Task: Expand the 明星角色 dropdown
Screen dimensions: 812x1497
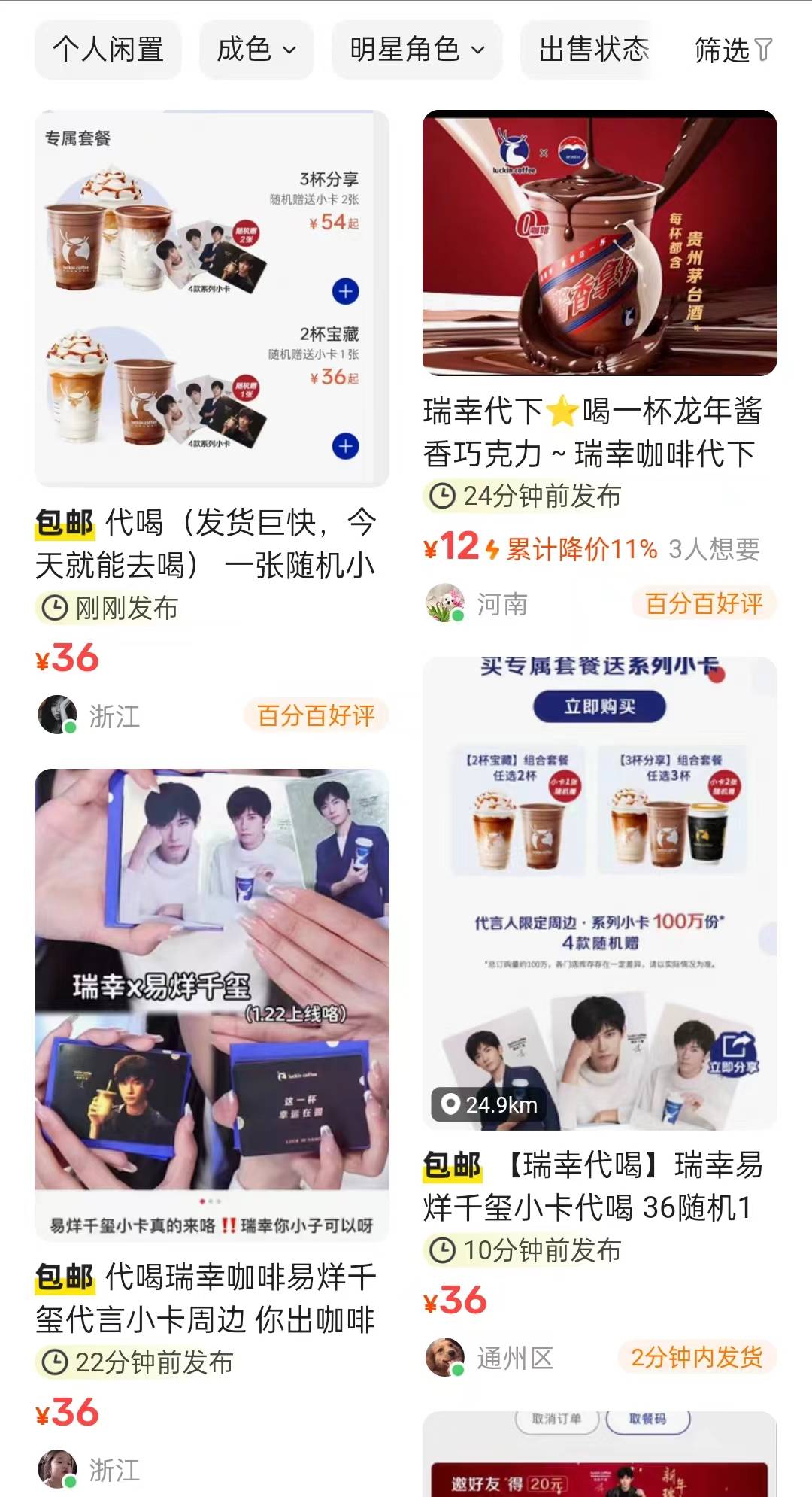Action: pos(417,50)
